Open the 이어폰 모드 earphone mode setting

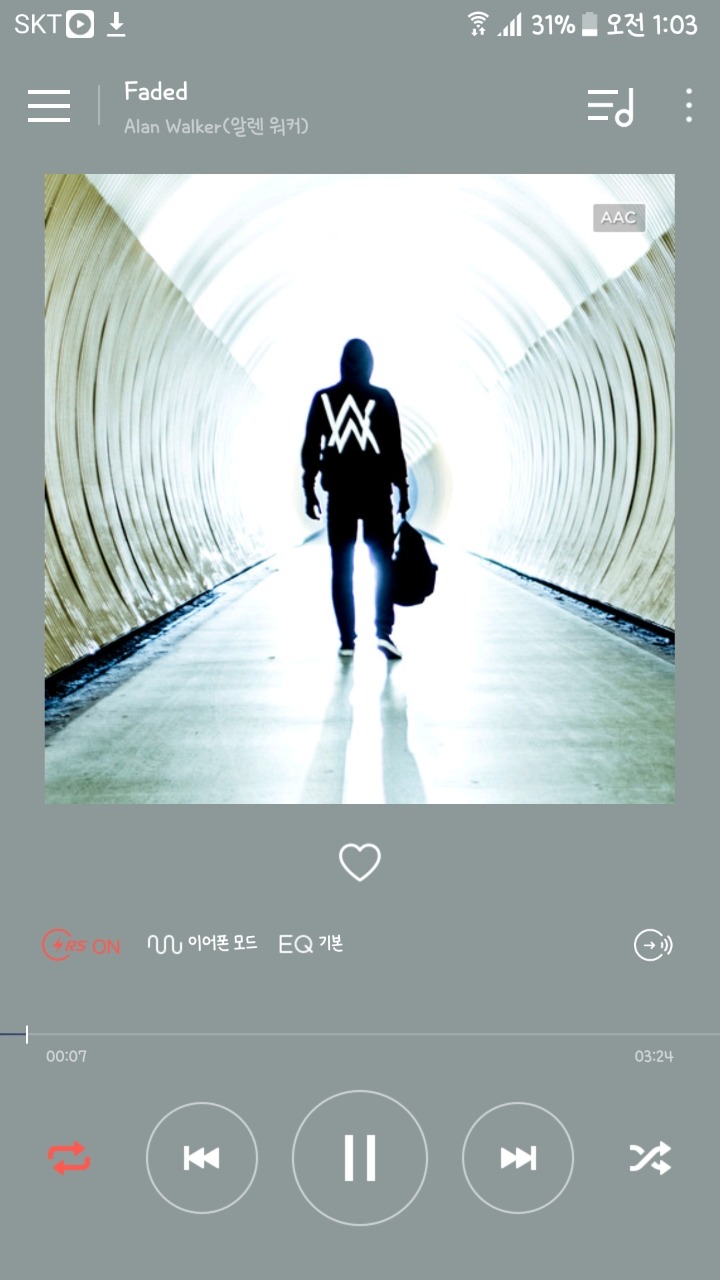coord(202,943)
